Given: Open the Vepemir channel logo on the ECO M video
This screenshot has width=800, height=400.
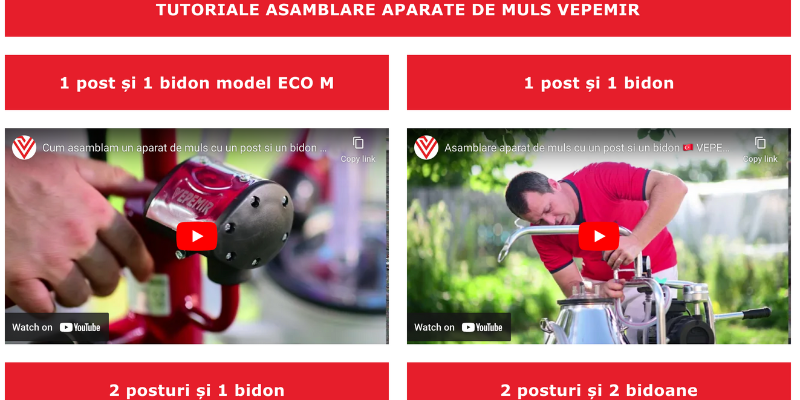Looking at the screenshot, I should click(x=24, y=148).
